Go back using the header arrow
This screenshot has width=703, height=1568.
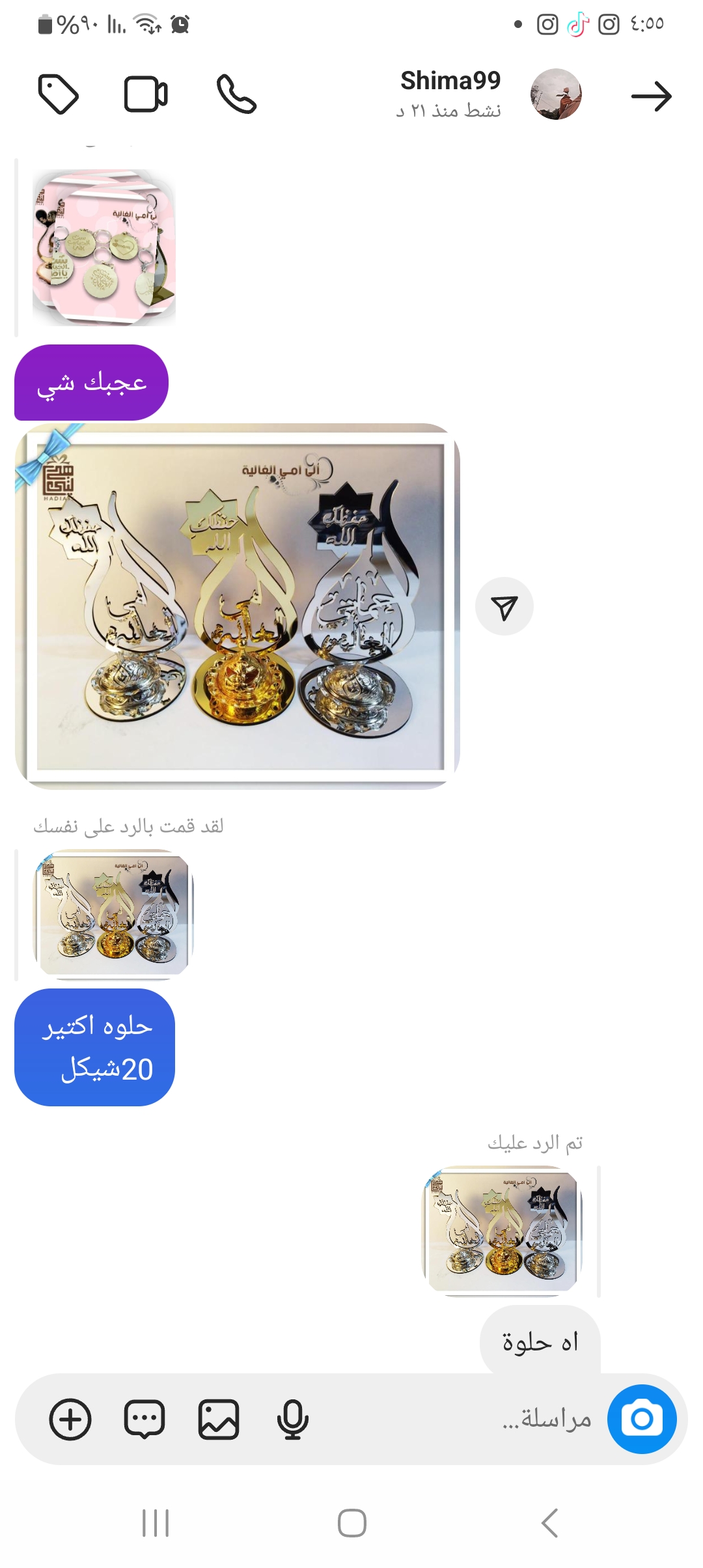tap(651, 96)
